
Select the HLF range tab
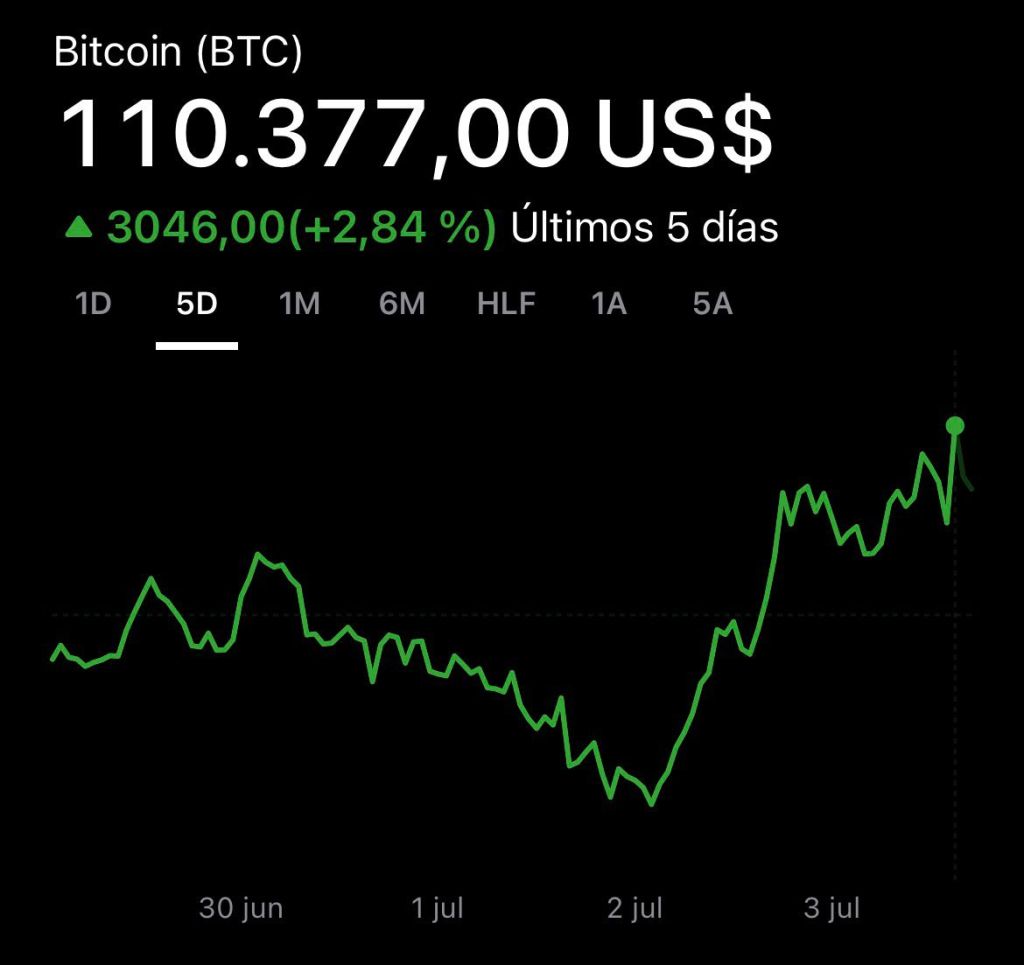pyautogui.click(x=506, y=303)
